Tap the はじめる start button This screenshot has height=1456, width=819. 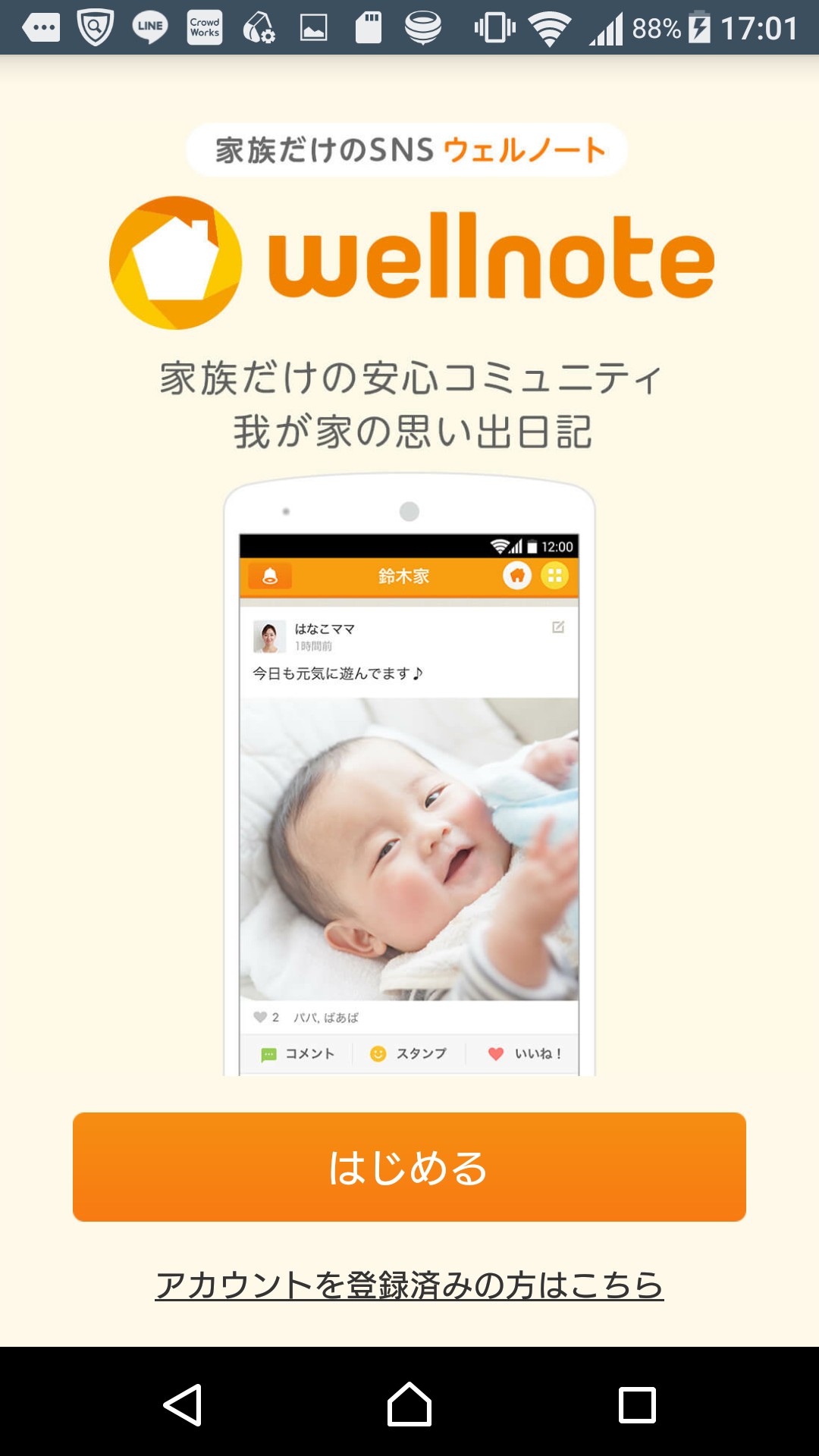click(409, 1166)
